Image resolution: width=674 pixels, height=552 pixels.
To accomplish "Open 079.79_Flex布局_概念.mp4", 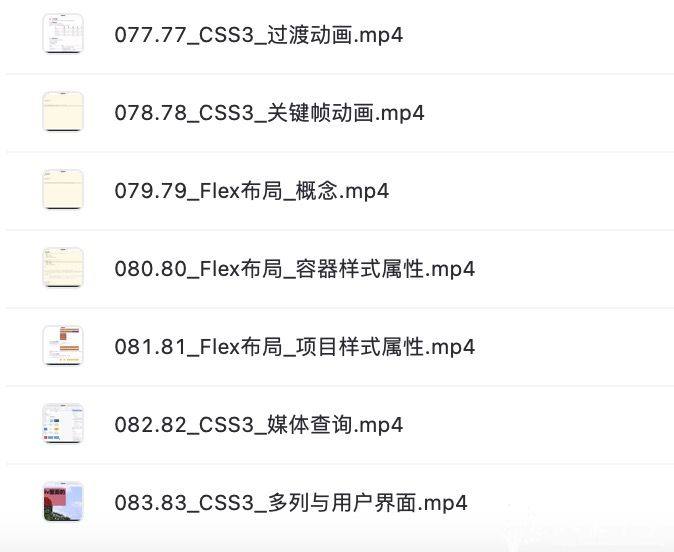I will pos(251,191).
